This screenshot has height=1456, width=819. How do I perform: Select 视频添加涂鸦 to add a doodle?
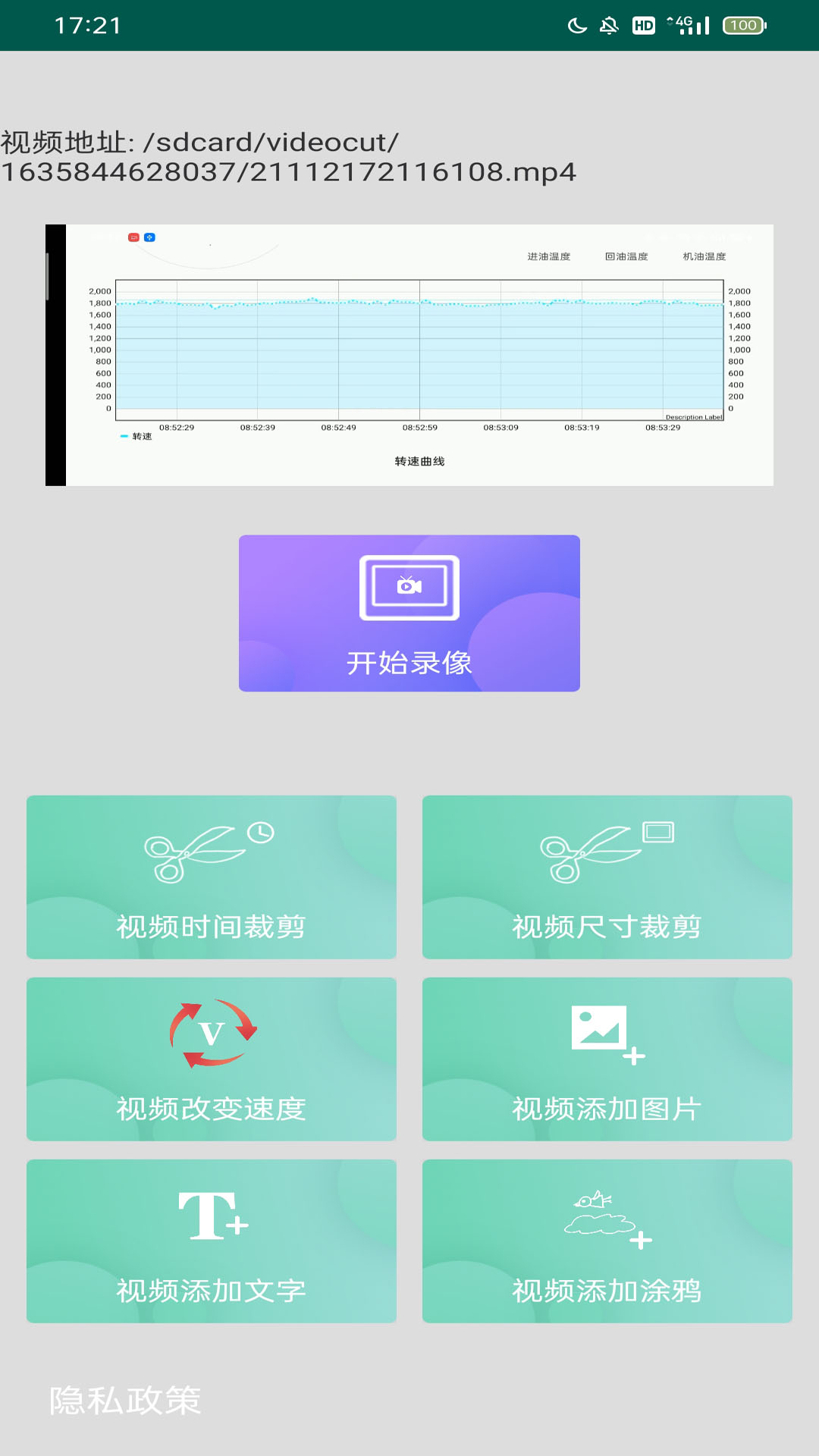(x=607, y=1241)
